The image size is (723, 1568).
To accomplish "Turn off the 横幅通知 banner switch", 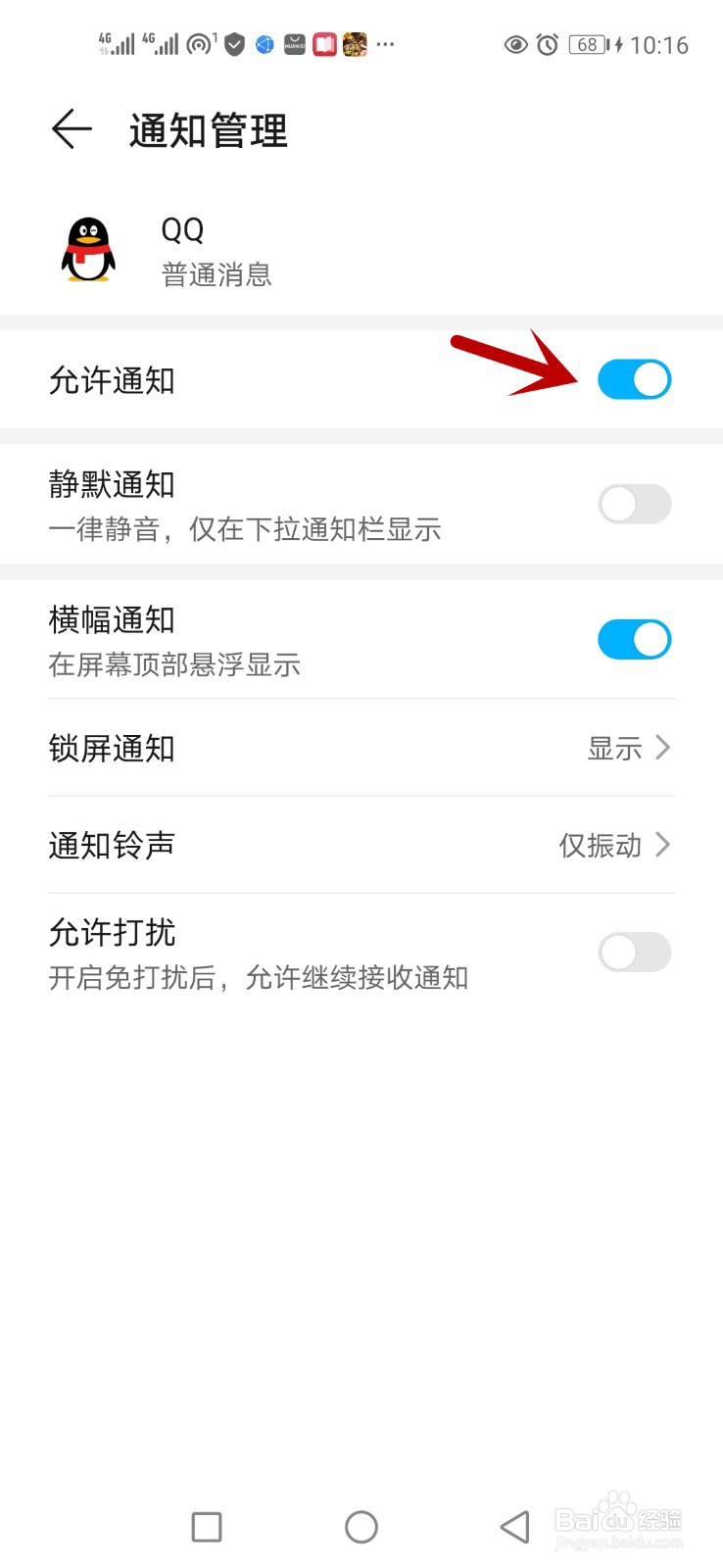I will click(634, 639).
